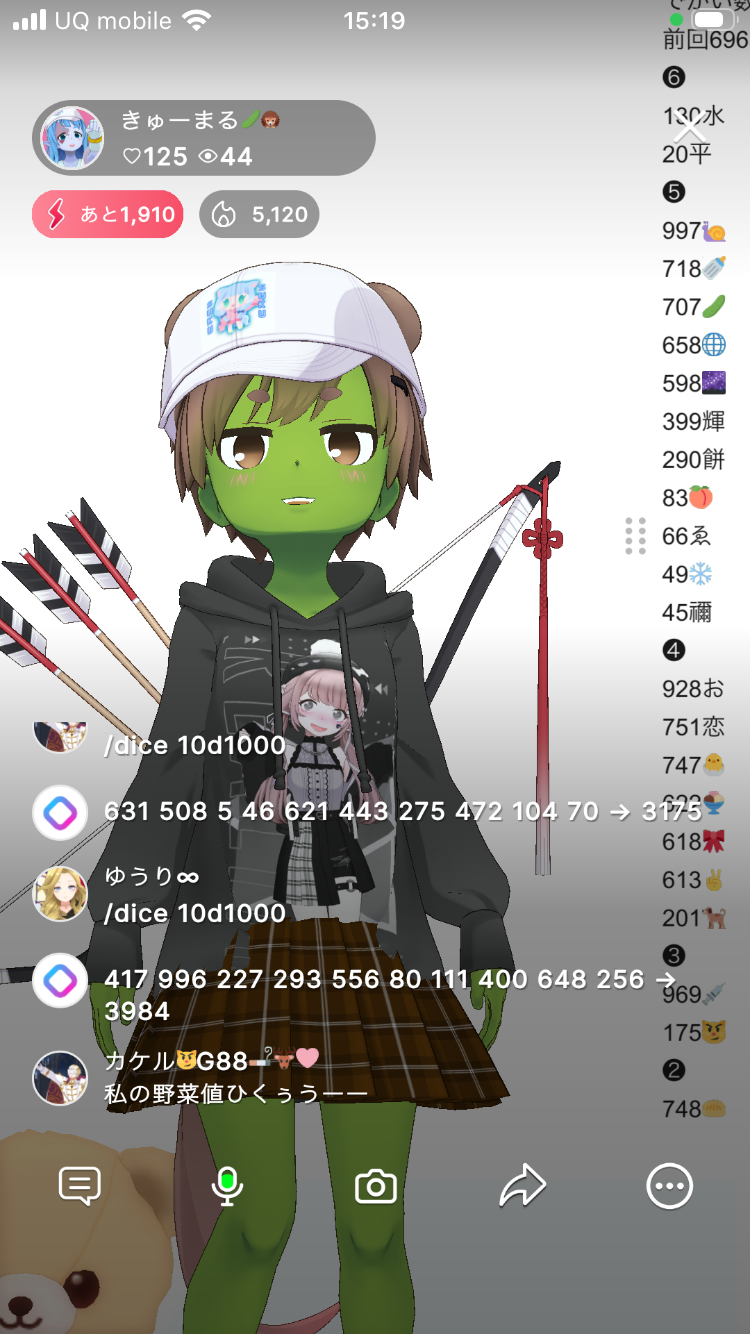View カケル commenter avatar
This screenshot has width=750, height=1334.
click(60, 1077)
